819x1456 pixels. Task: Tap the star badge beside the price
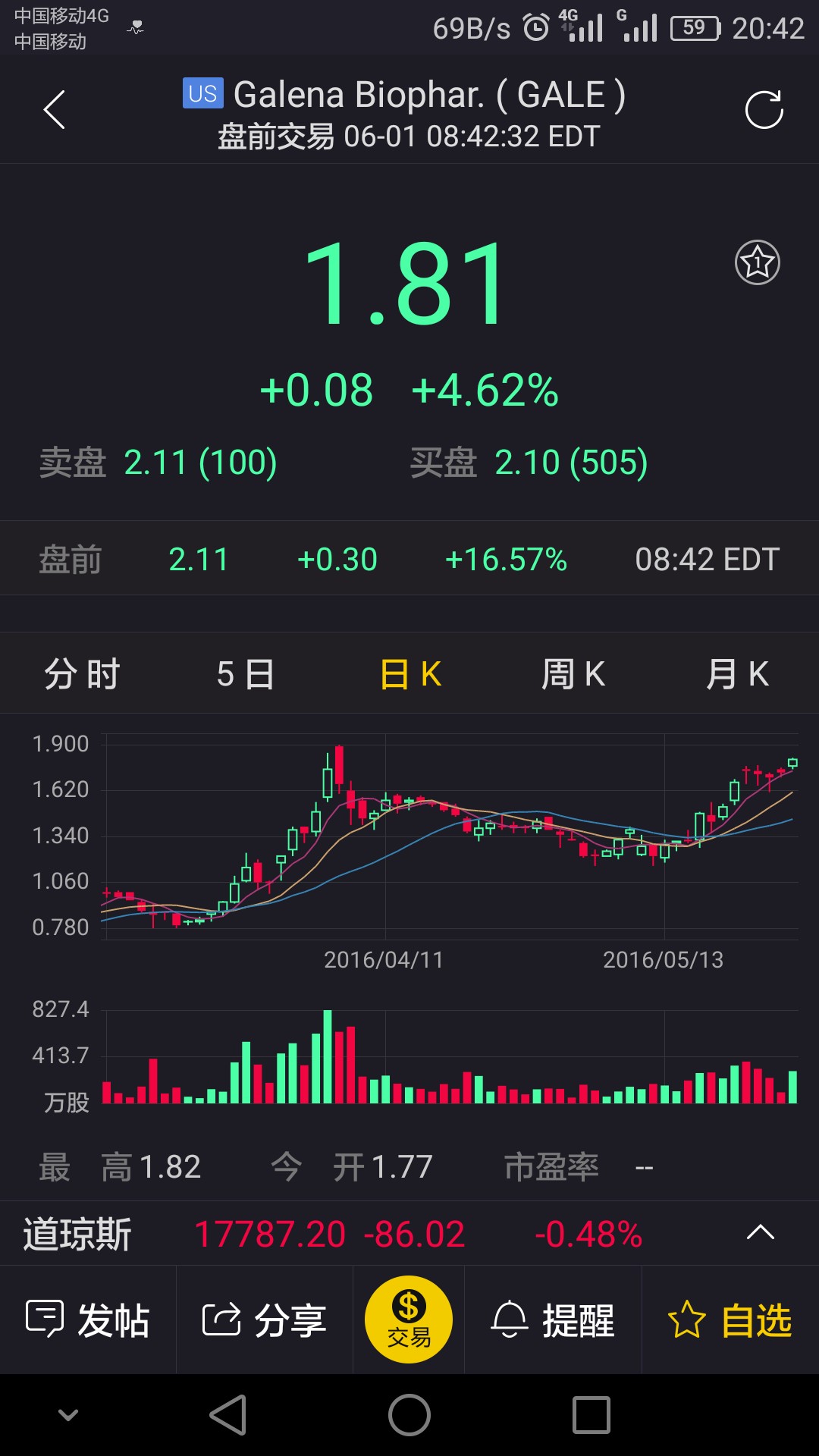click(x=757, y=262)
